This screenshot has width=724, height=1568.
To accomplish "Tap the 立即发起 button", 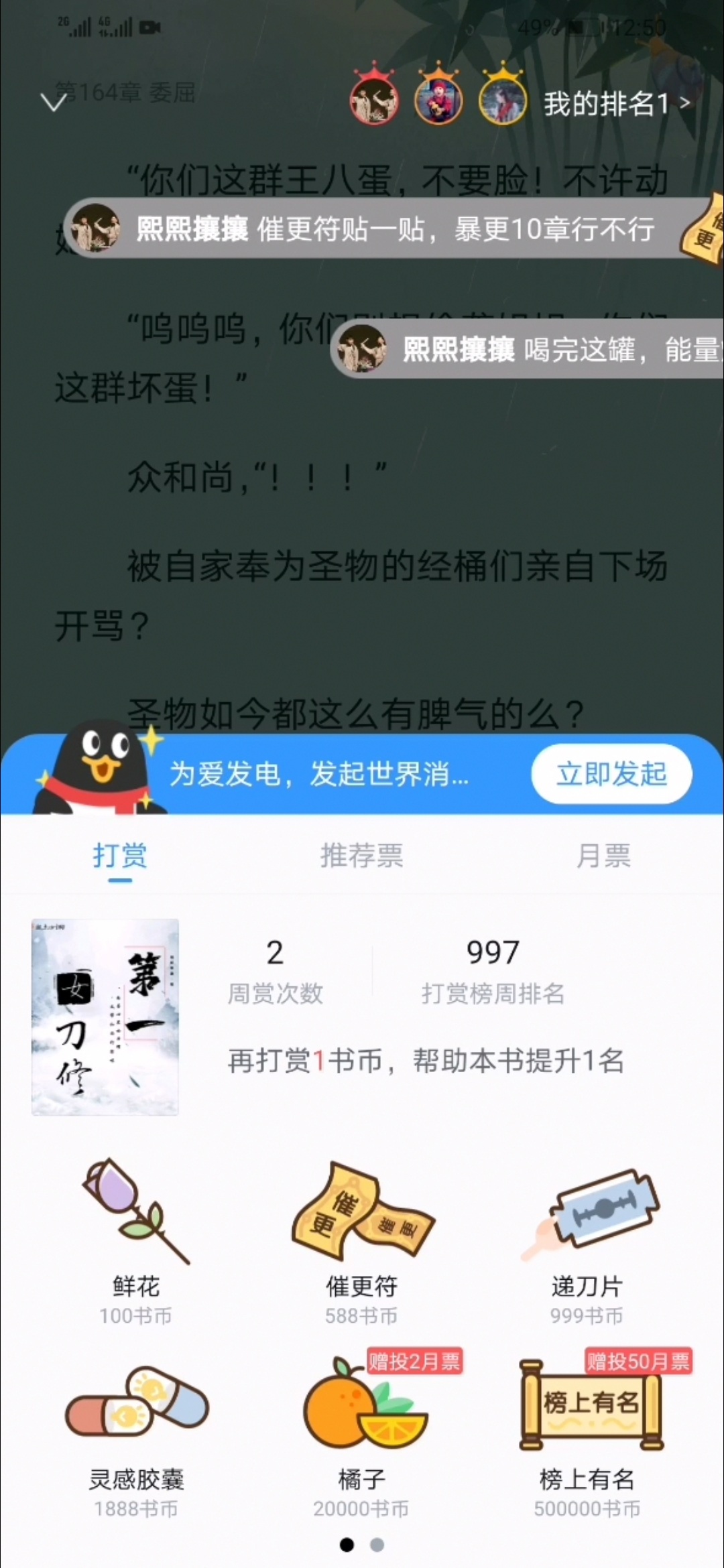I will click(x=611, y=774).
